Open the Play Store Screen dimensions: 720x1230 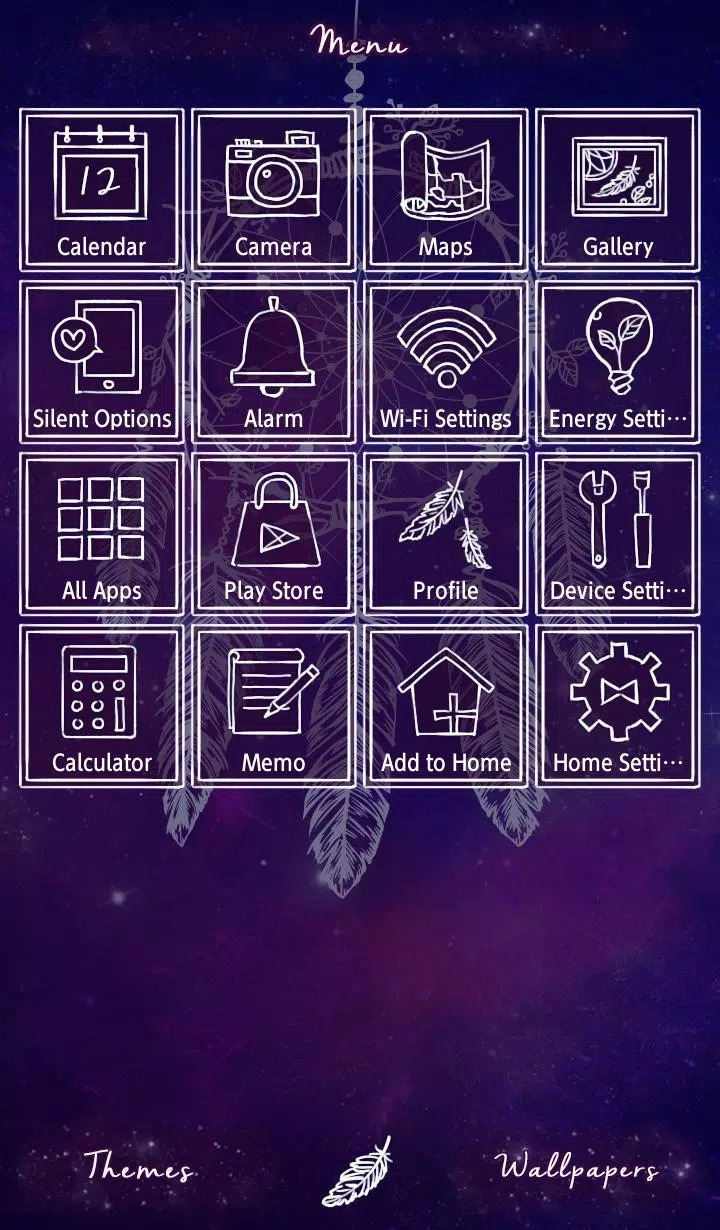274,534
